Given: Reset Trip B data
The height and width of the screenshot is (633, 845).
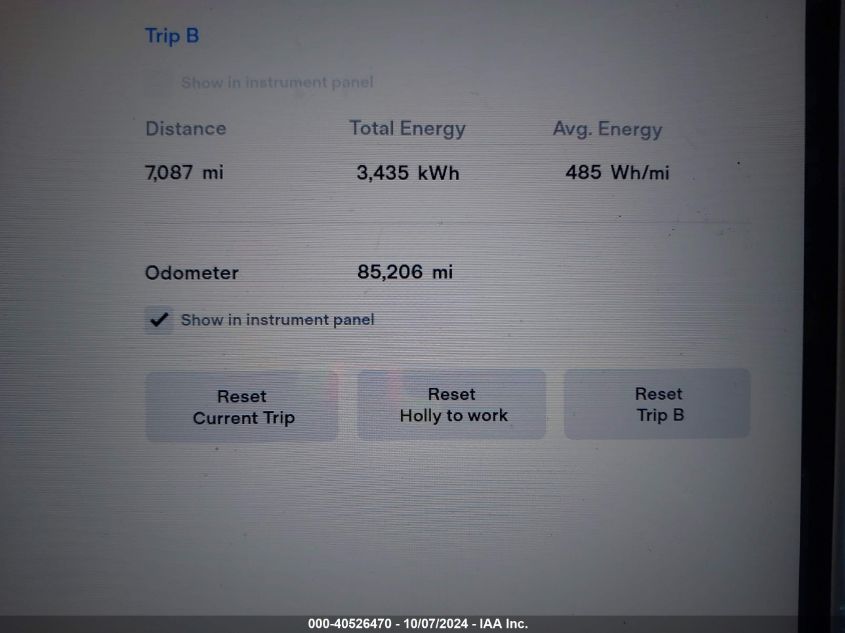Looking at the screenshot, I should tap(657, 405).
